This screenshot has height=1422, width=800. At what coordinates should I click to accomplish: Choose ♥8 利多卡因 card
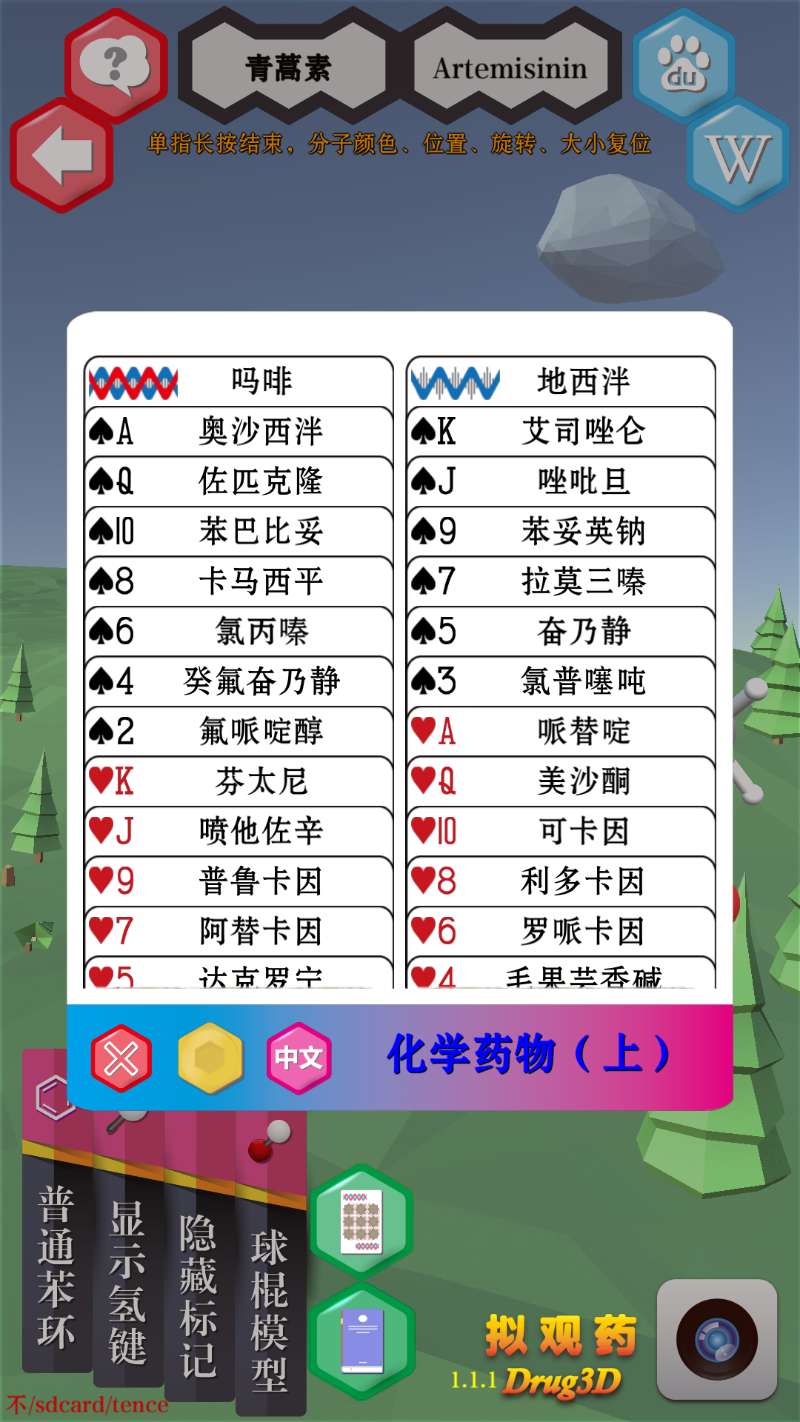561,881
